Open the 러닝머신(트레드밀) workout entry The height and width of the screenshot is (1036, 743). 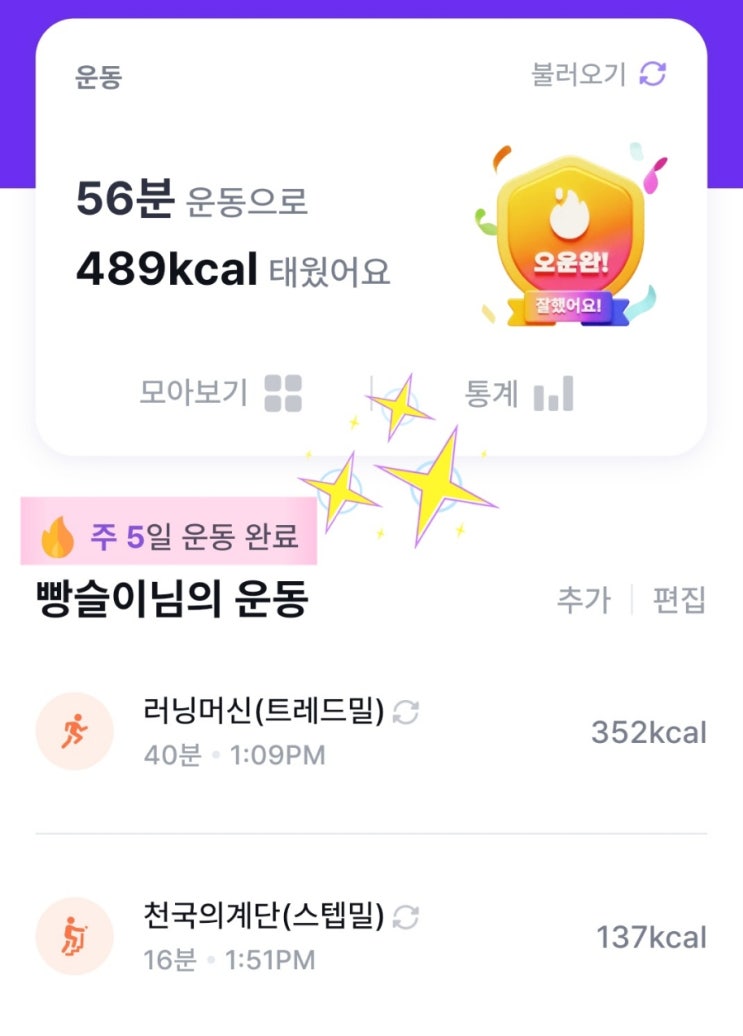click(x=370, y=732)
